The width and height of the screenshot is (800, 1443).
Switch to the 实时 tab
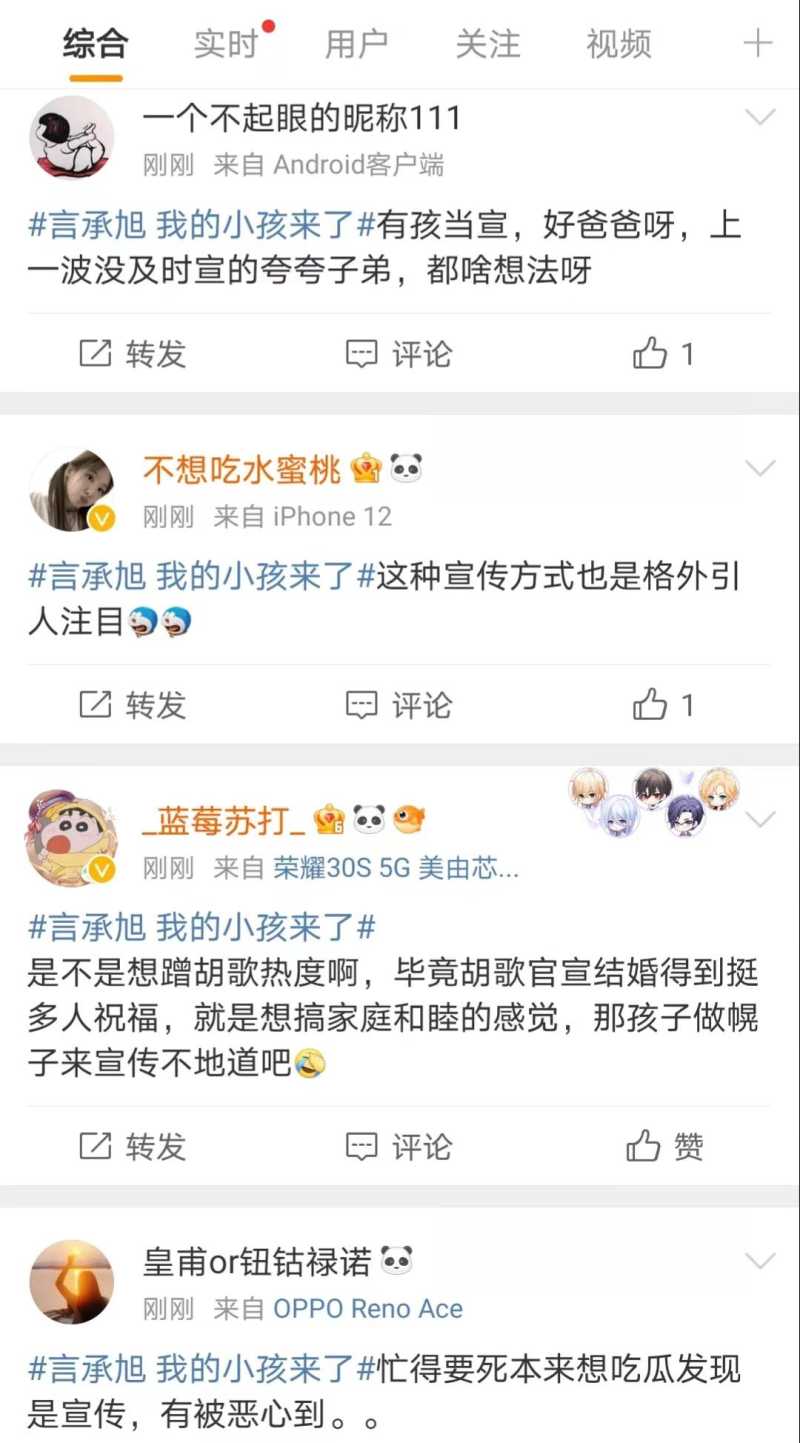click(x=226, y=44)
